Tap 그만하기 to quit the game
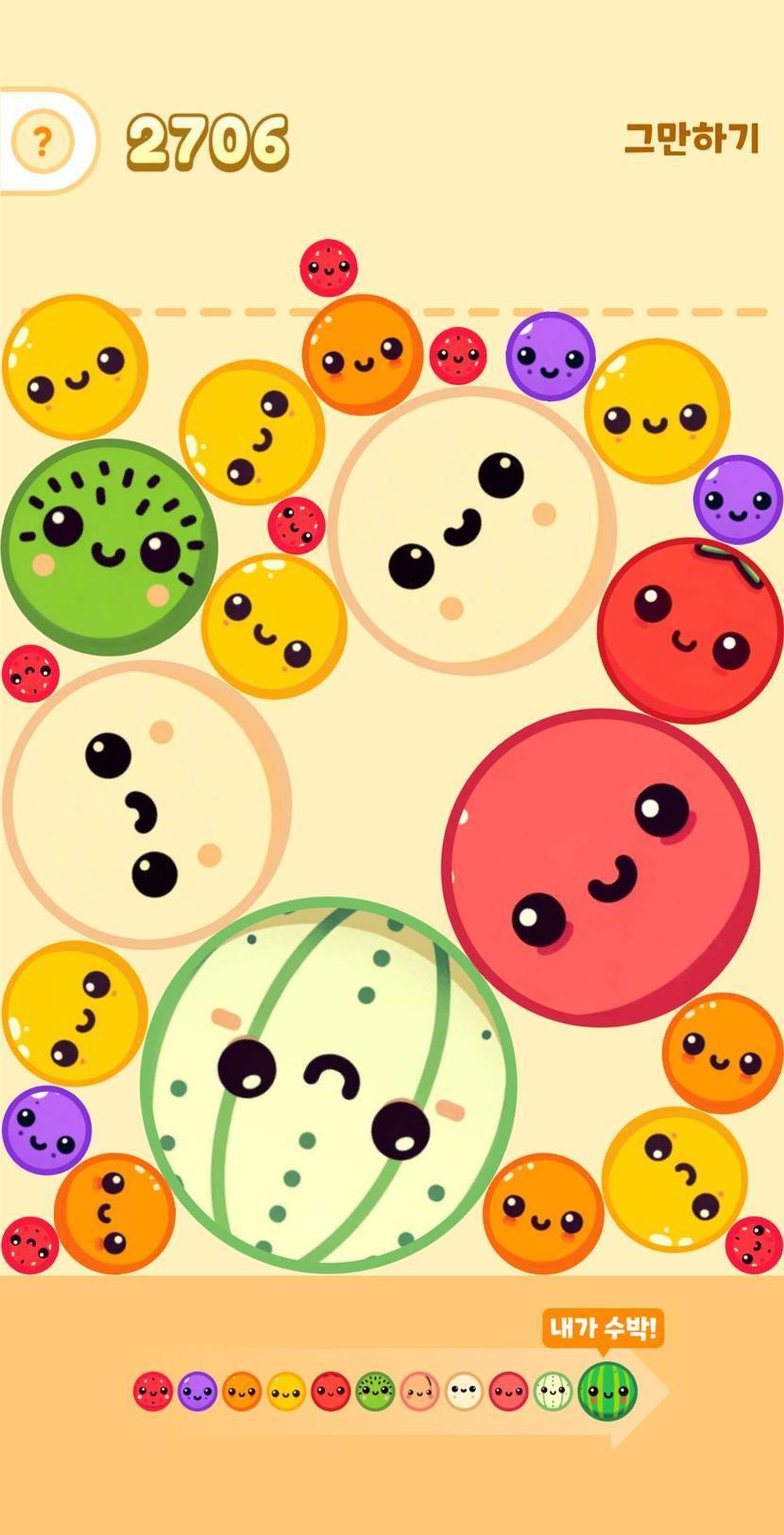This screenshot has height=1535, width=784. [x=691, y=139]
